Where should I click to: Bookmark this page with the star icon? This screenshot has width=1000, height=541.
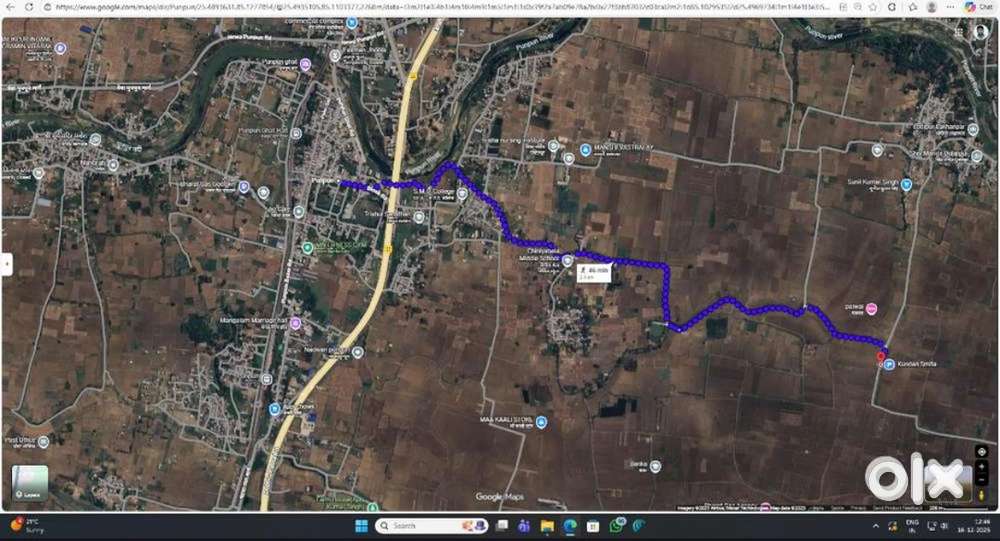(x=873, y=6)
